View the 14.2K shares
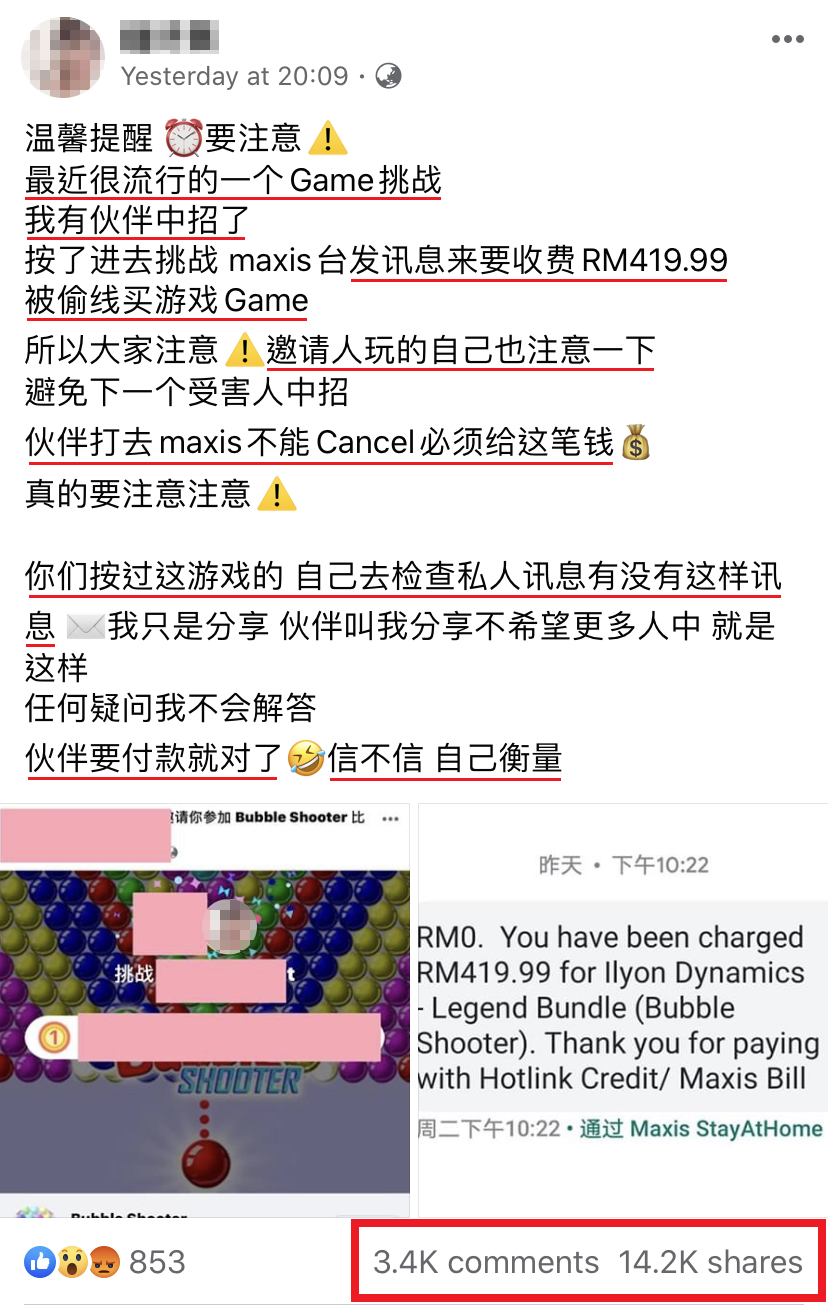Image resolution: width=828 pixels, height=1306 pixels. coord(710,1262)
